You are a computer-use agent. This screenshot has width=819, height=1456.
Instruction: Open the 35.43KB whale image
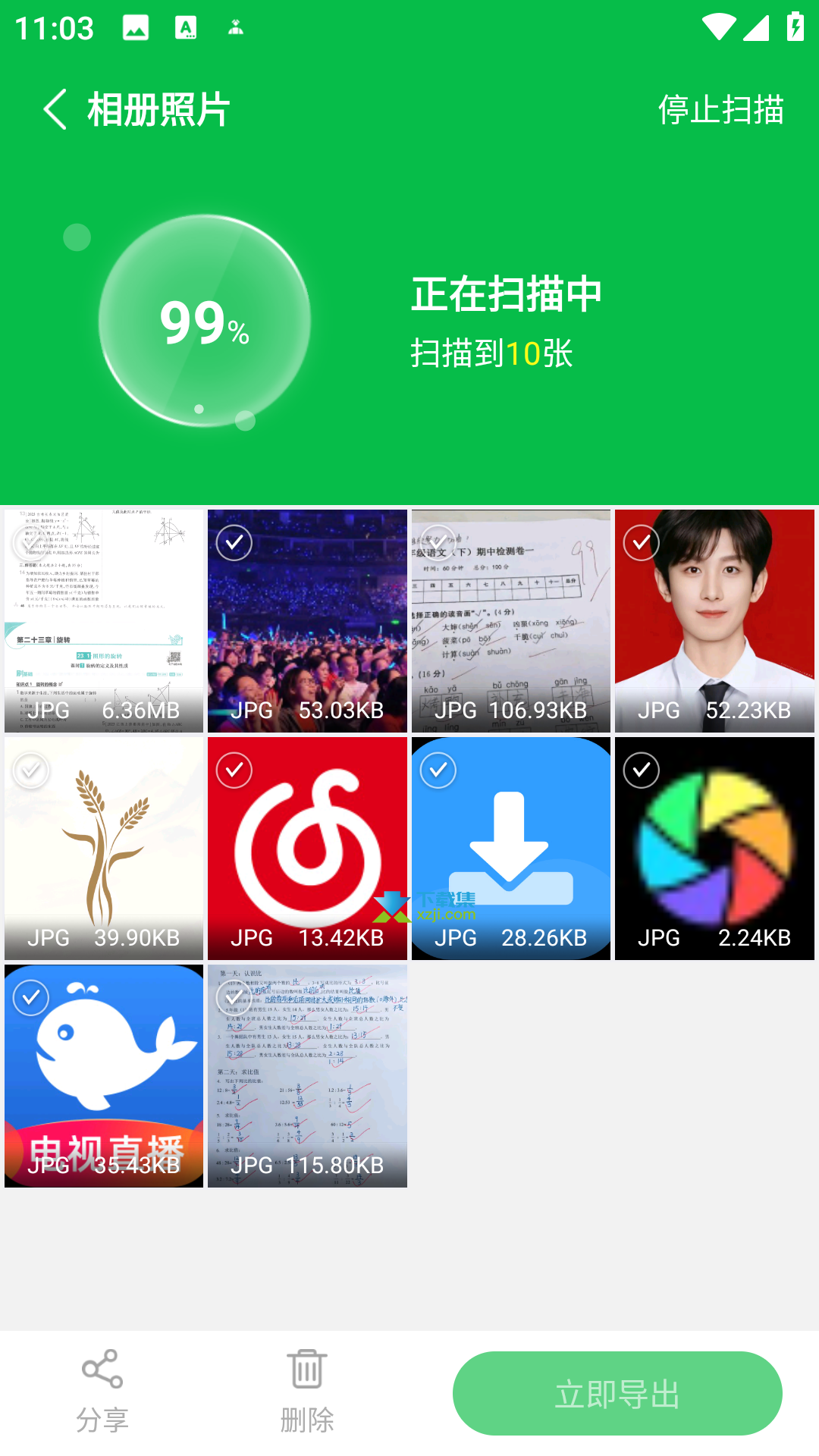click(x=104, y=1076)
